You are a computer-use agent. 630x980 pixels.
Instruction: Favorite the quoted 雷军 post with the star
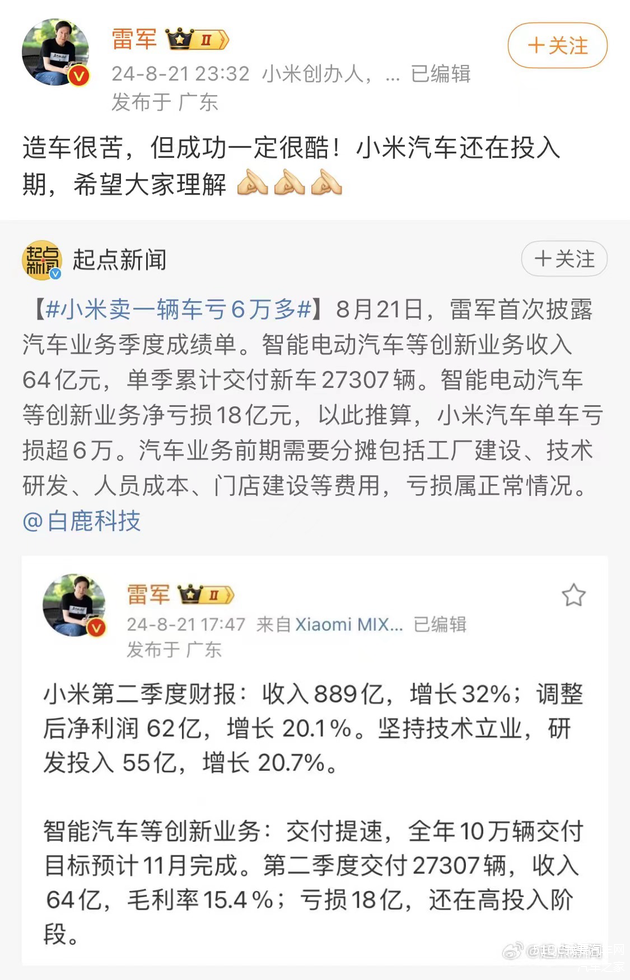pyautogui.click(x=573, y=596)
